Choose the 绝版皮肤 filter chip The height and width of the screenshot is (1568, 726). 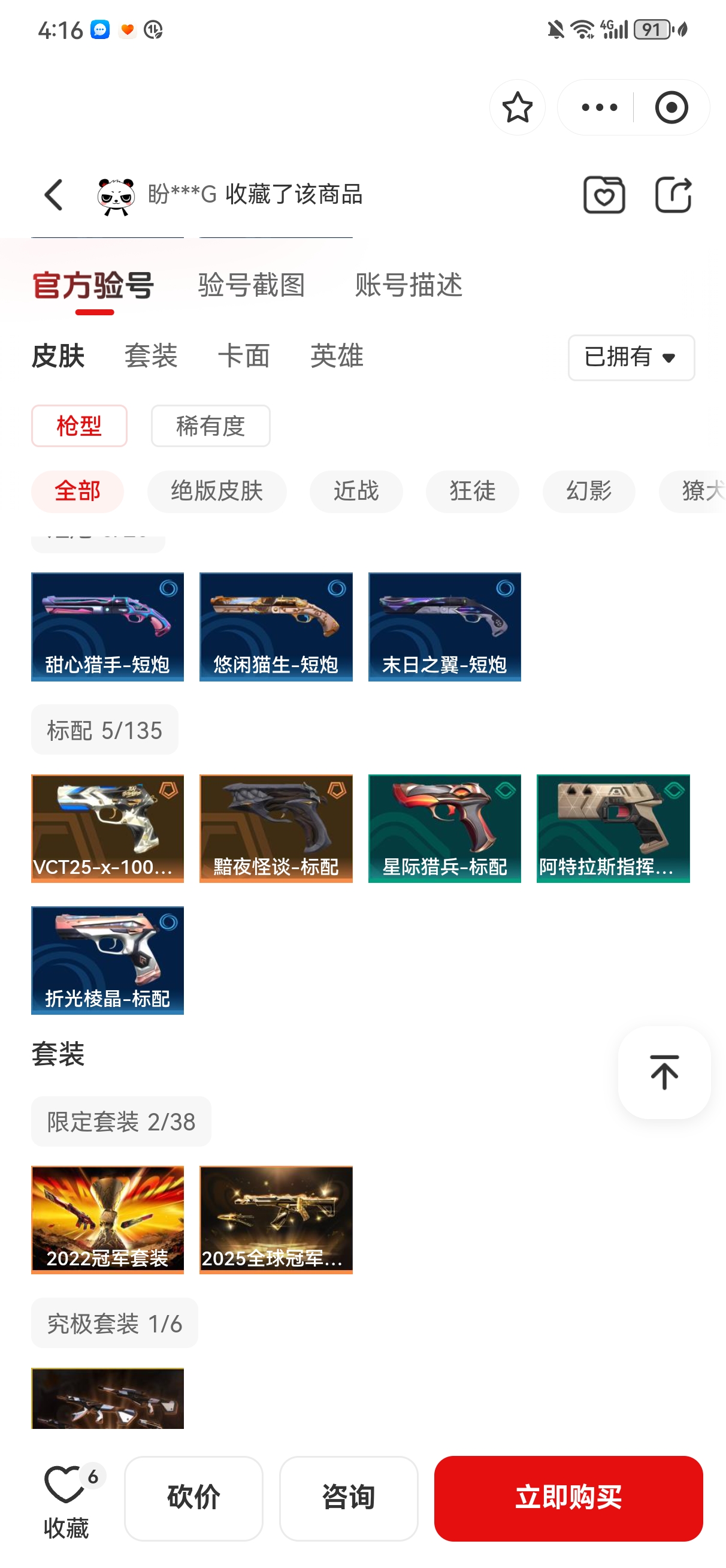217,491
